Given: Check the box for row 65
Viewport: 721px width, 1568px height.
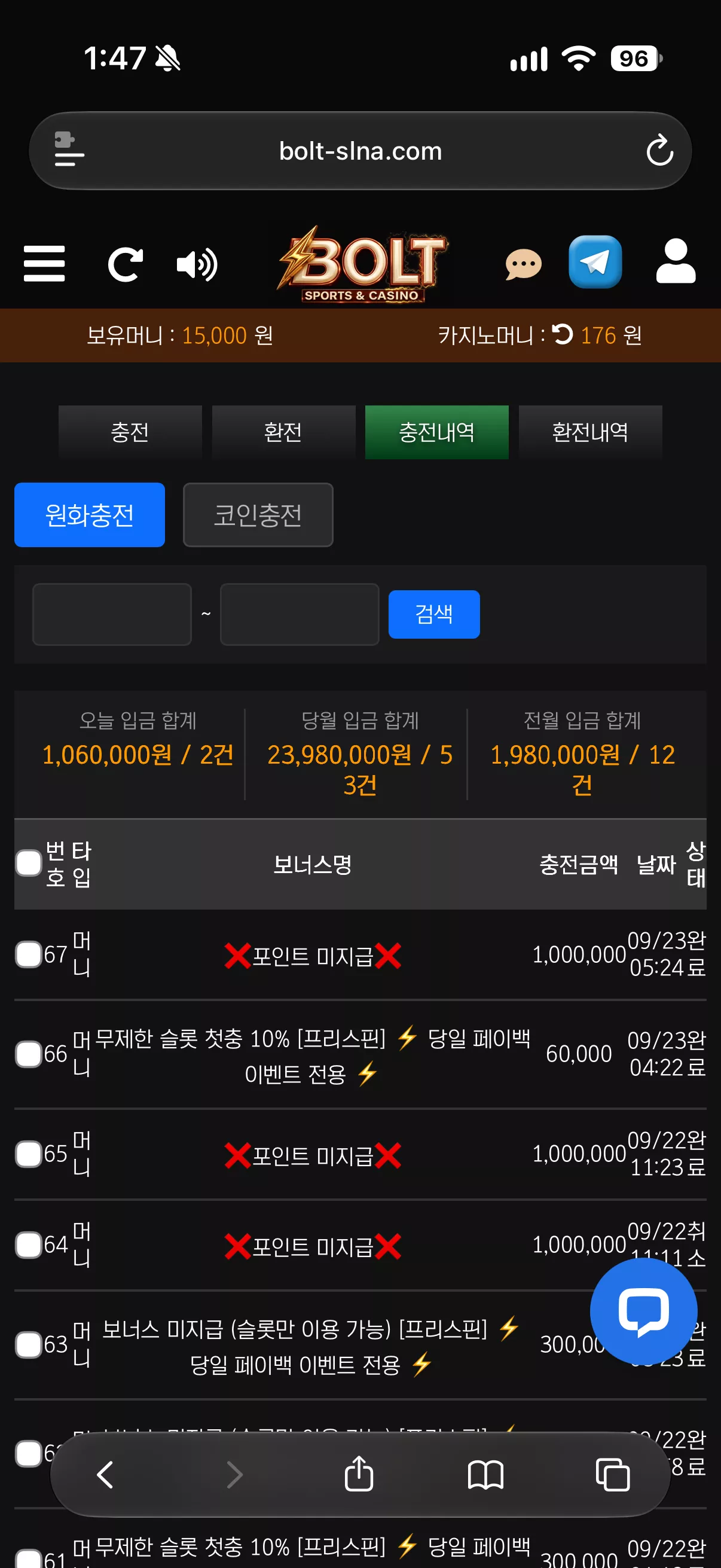Looking at the screenshot, I should [x=29, y=1154].
